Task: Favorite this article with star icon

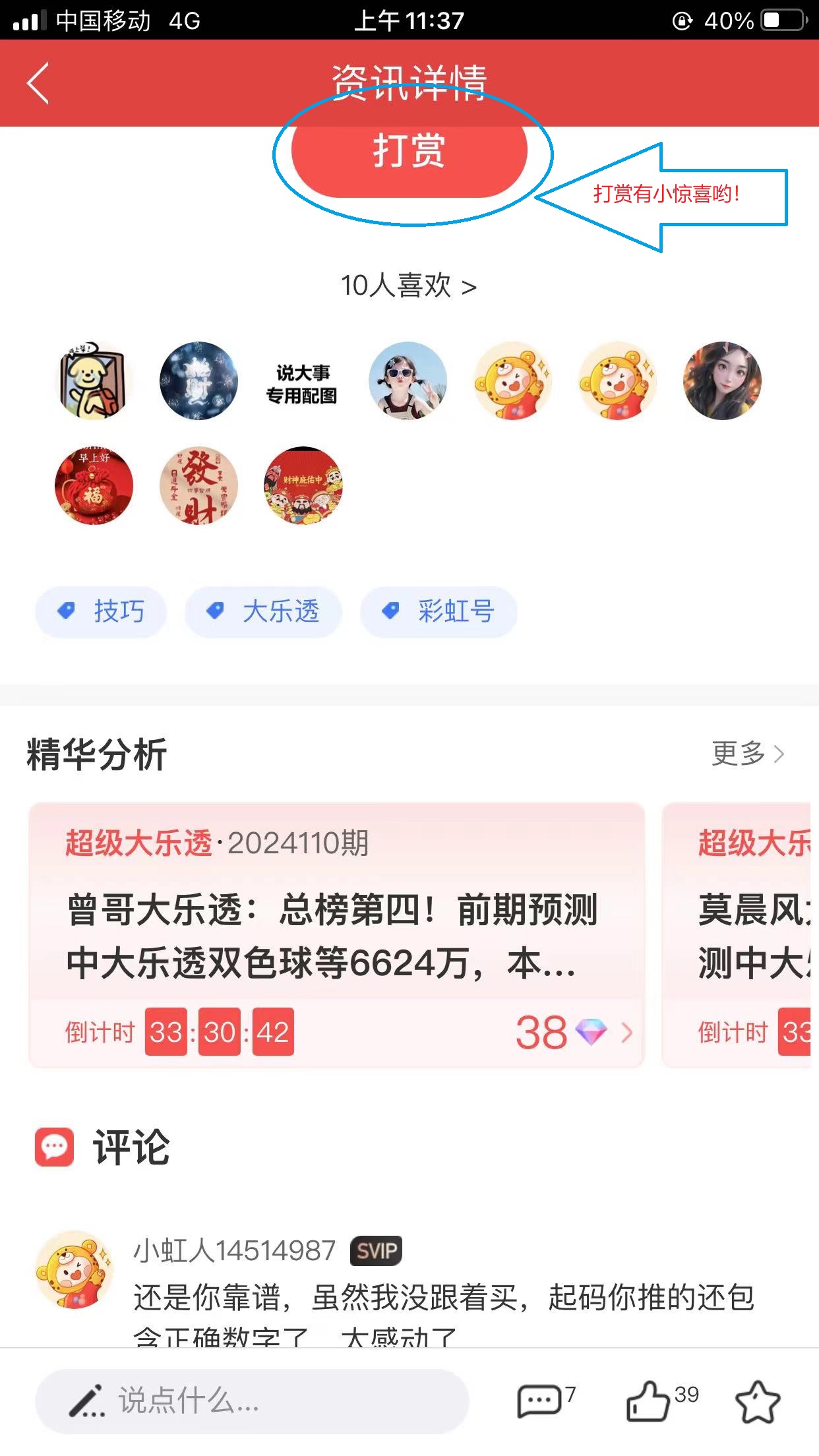Action: pos(758,1401)
